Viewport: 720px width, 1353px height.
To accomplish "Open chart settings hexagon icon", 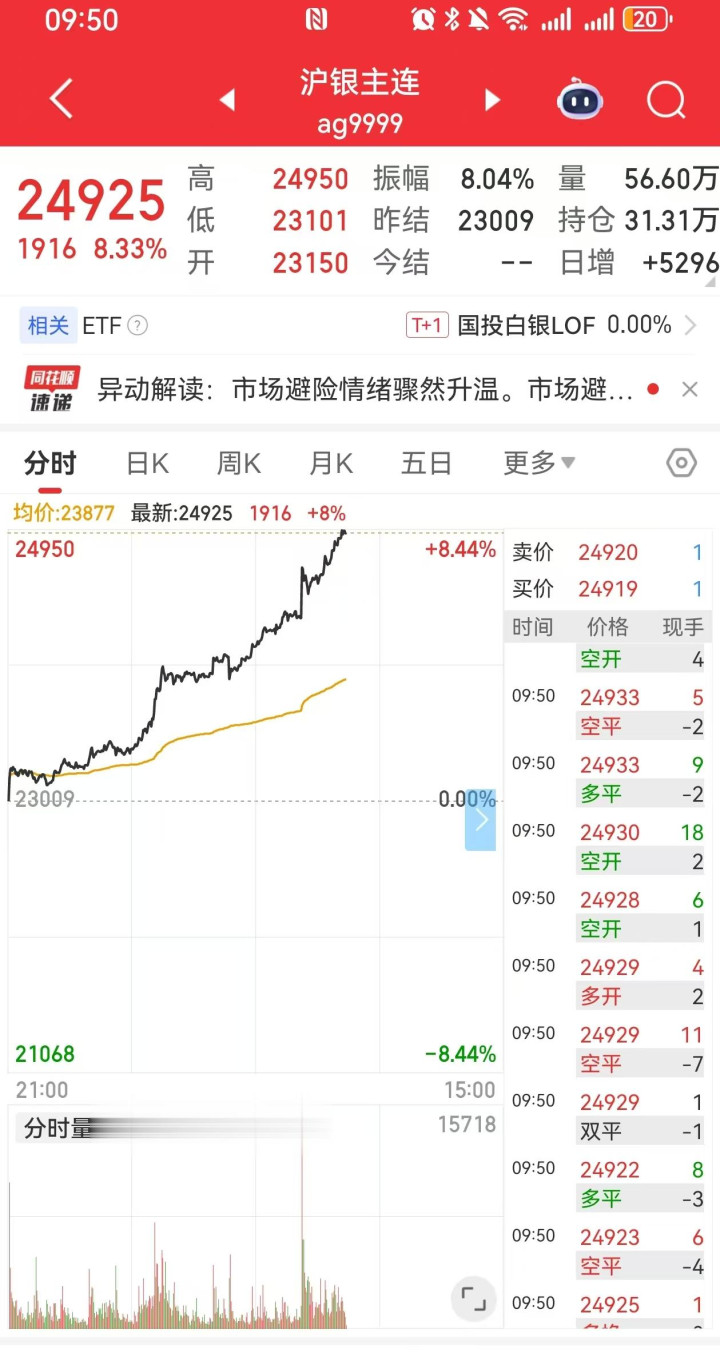I will (681, 463).
